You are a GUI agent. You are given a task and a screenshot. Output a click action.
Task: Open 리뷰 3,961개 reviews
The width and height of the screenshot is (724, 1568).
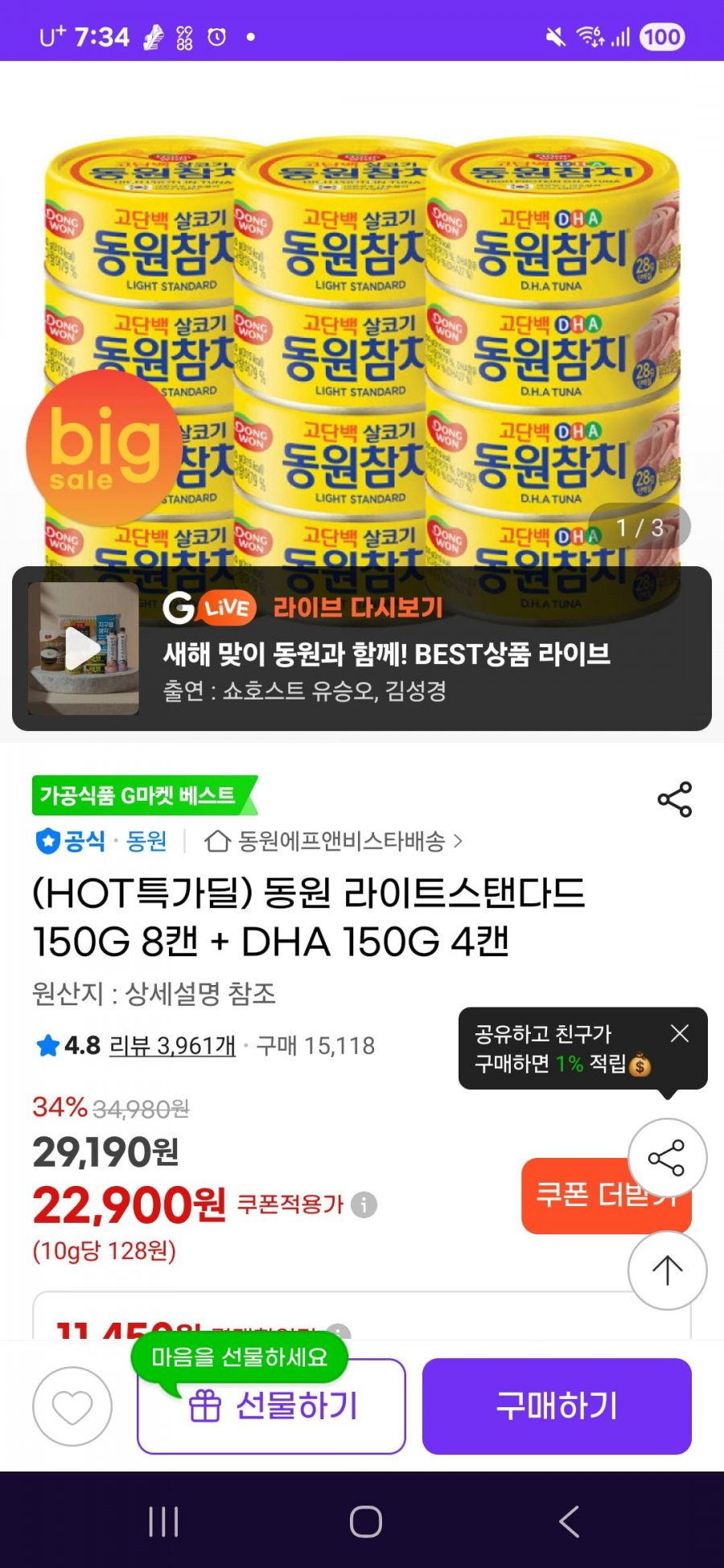click(172, 1045)
